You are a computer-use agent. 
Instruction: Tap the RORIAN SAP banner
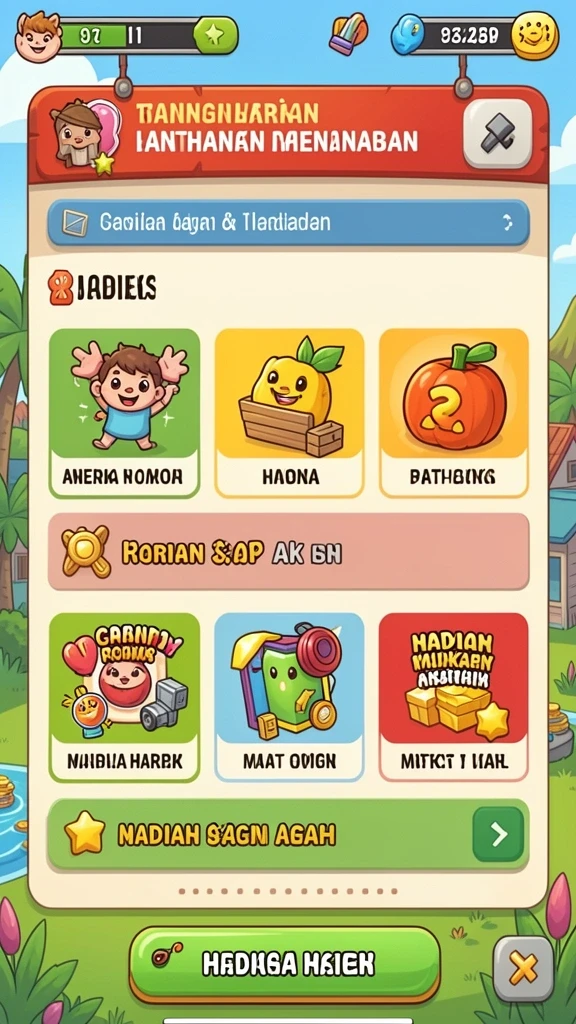(x=288, y=552)
